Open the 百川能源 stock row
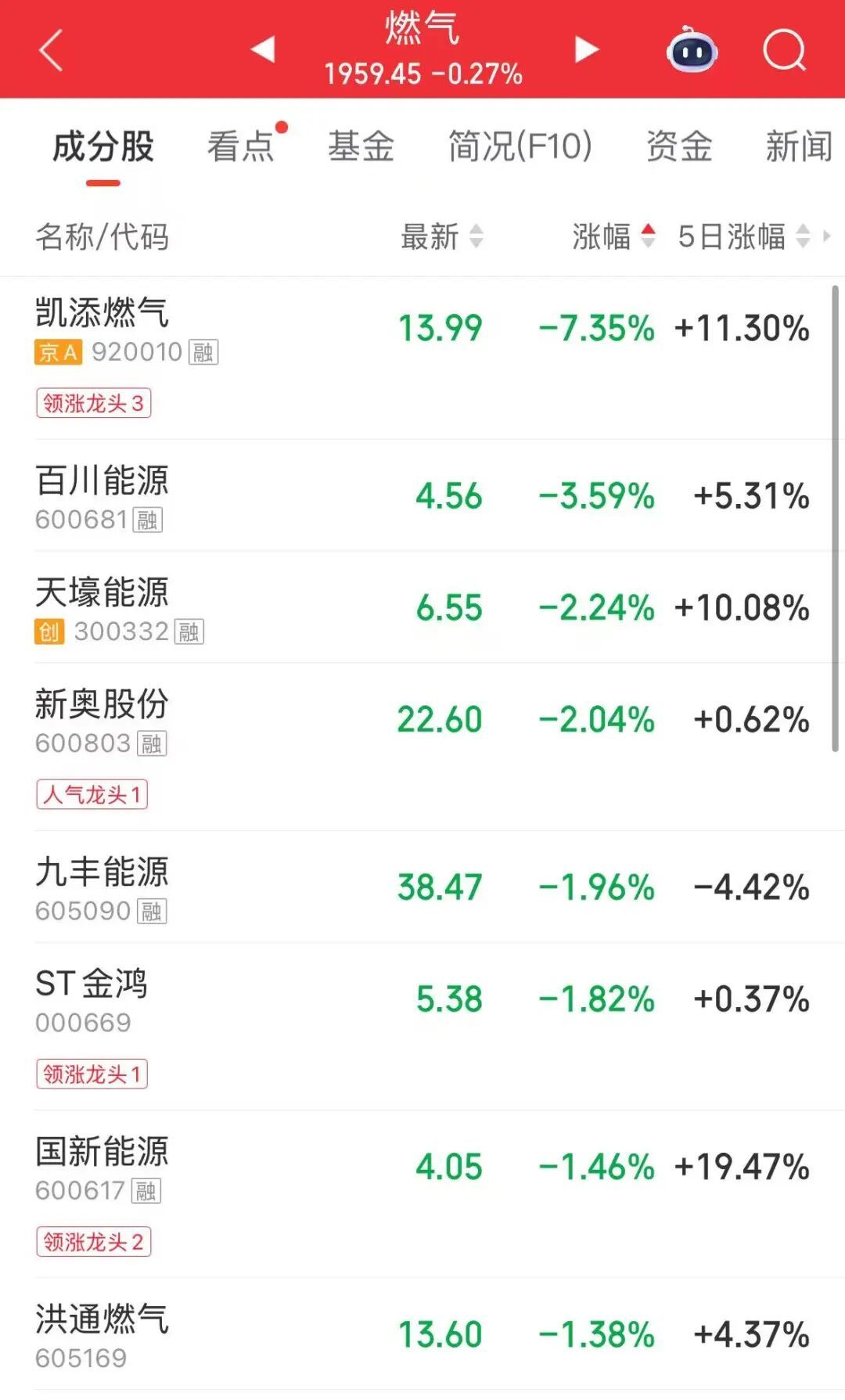Screen dimensions: 845x1400 point(422,495)
